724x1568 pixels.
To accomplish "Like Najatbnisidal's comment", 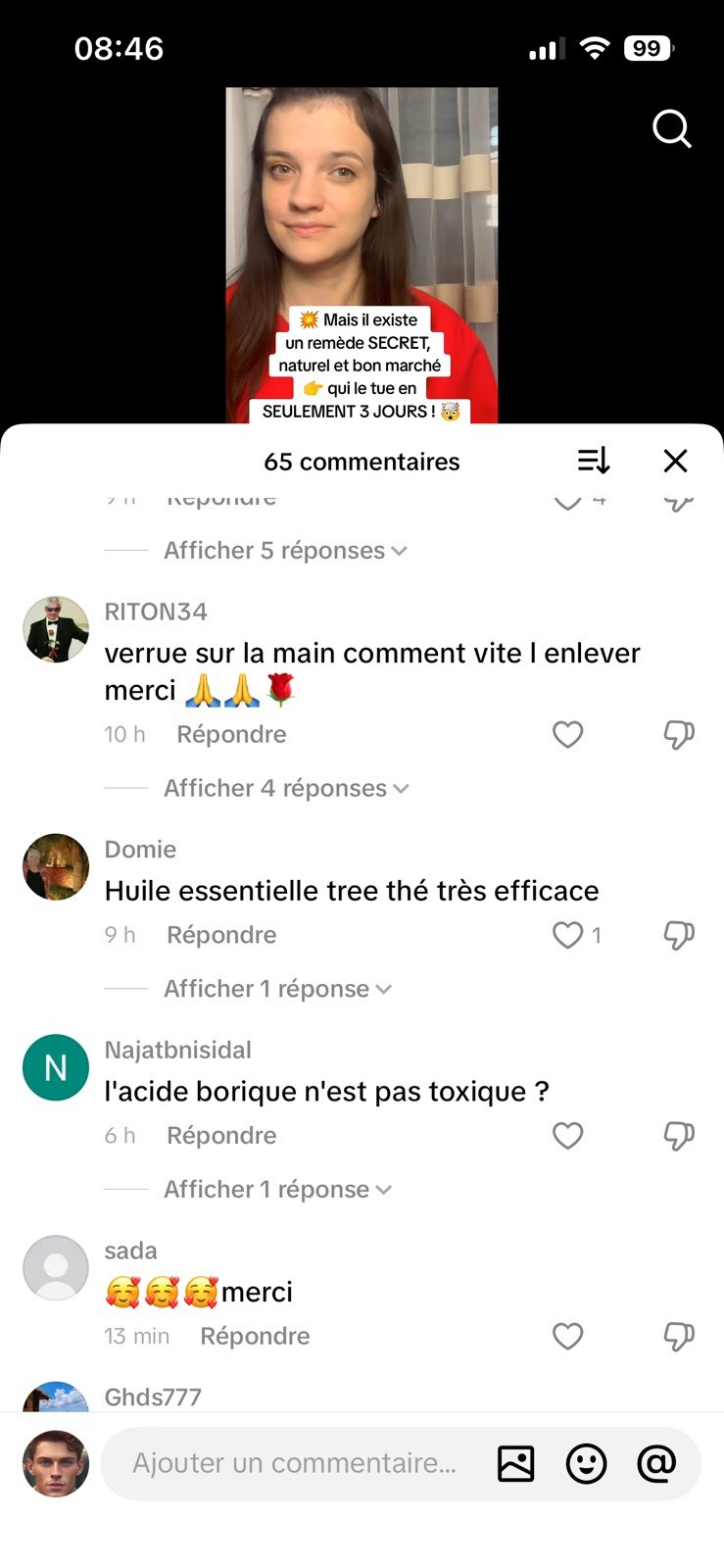I will click(568, 1136).
